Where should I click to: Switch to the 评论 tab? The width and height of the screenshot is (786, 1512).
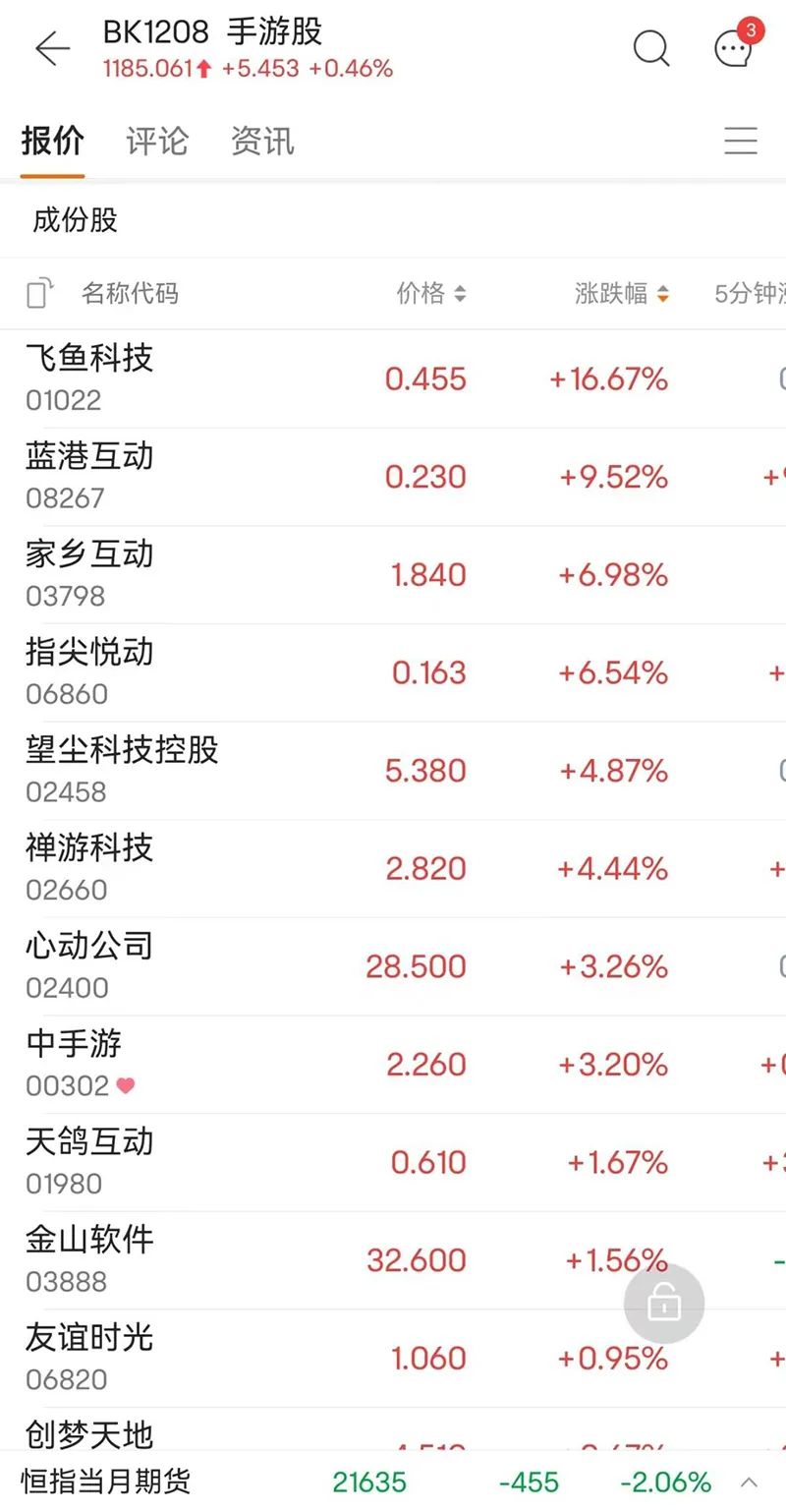pos(156,142)
